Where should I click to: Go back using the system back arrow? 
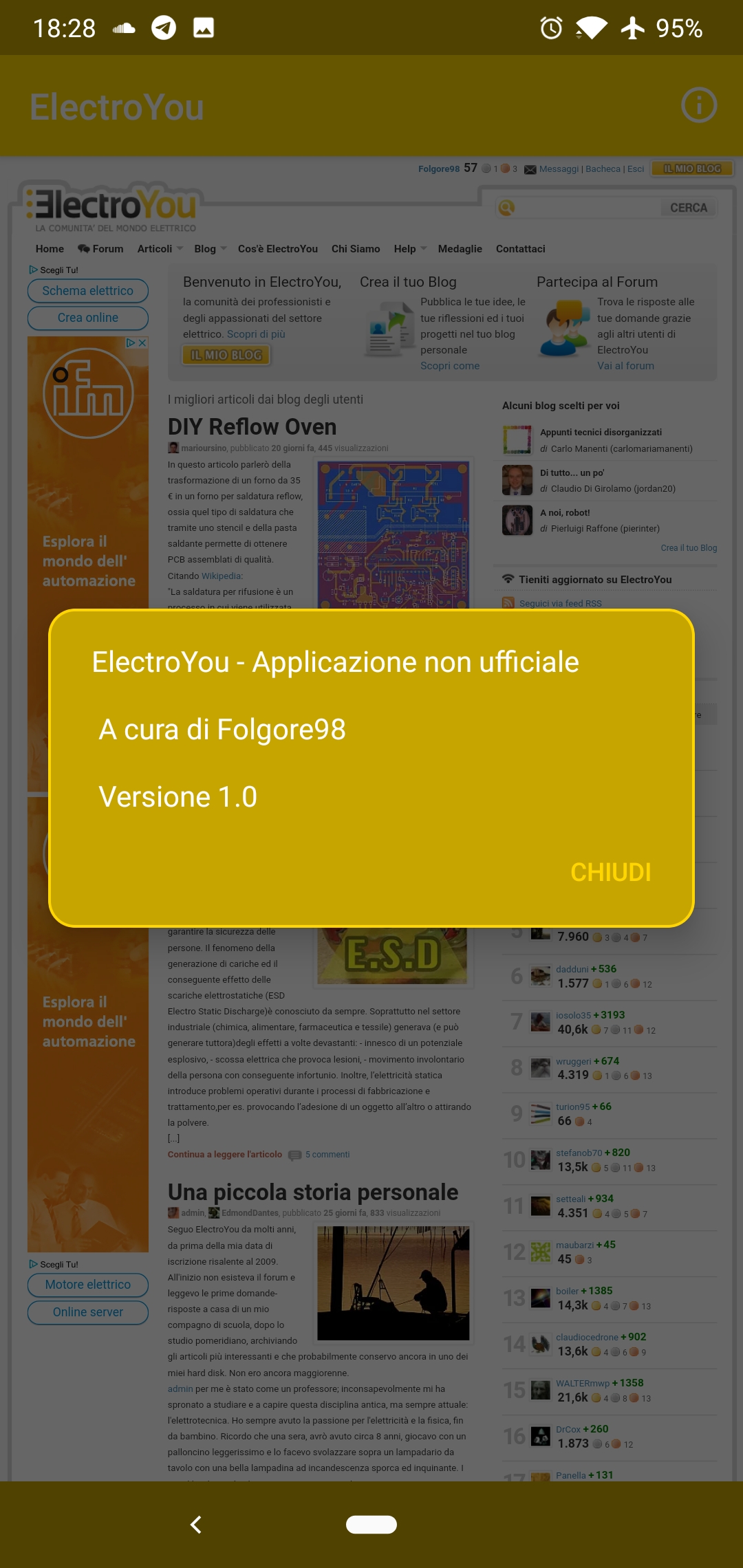196,1525
